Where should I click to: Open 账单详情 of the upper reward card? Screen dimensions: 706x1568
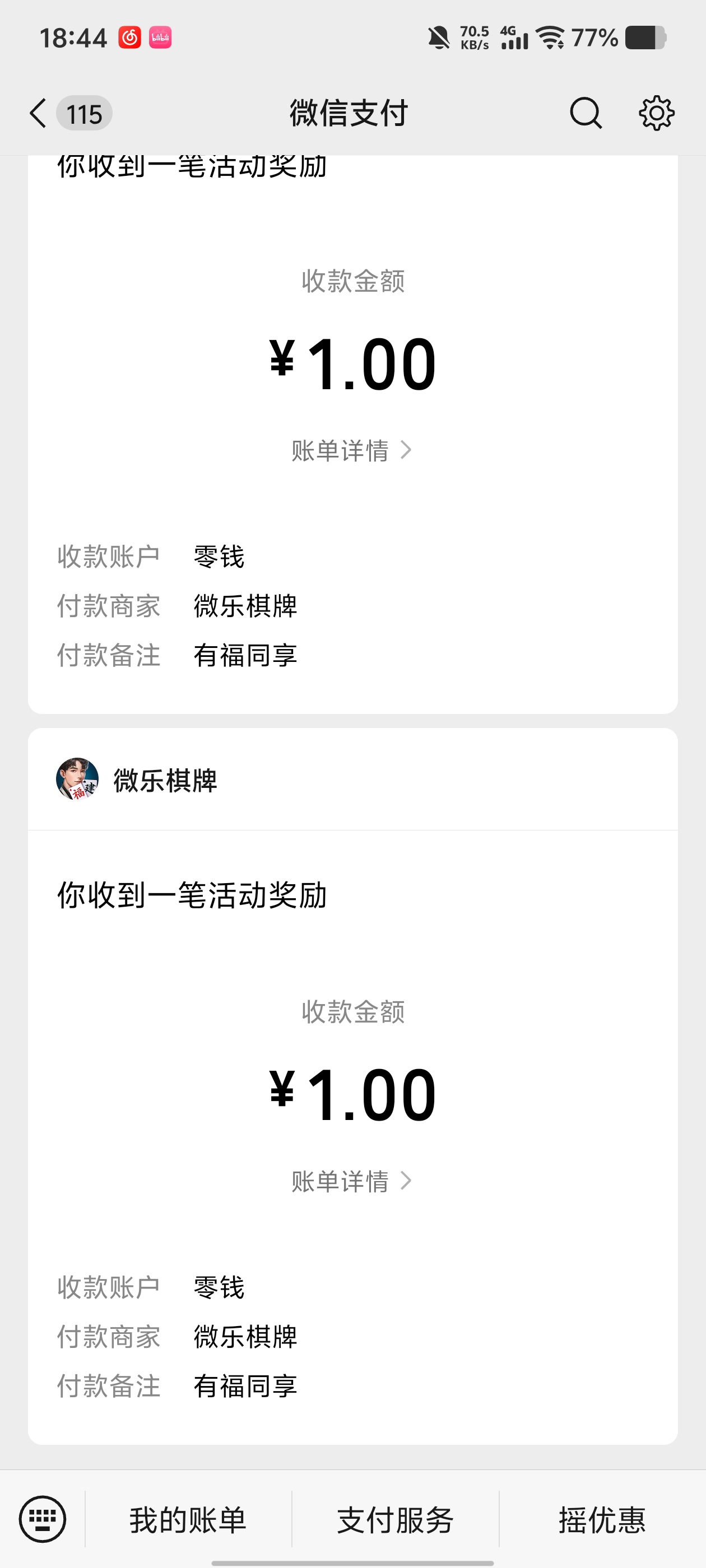tap(352, 450)
